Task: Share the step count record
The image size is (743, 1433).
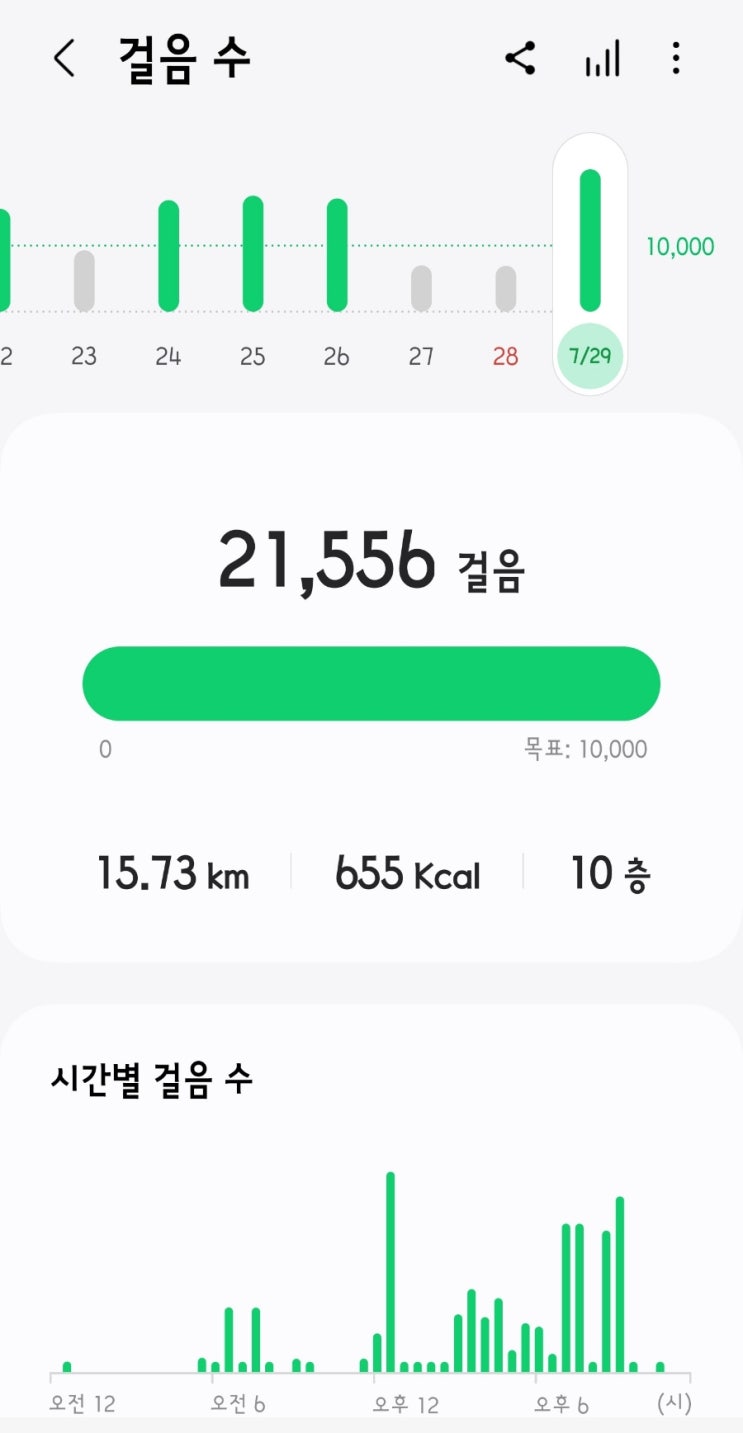Action: click(520, 59)
